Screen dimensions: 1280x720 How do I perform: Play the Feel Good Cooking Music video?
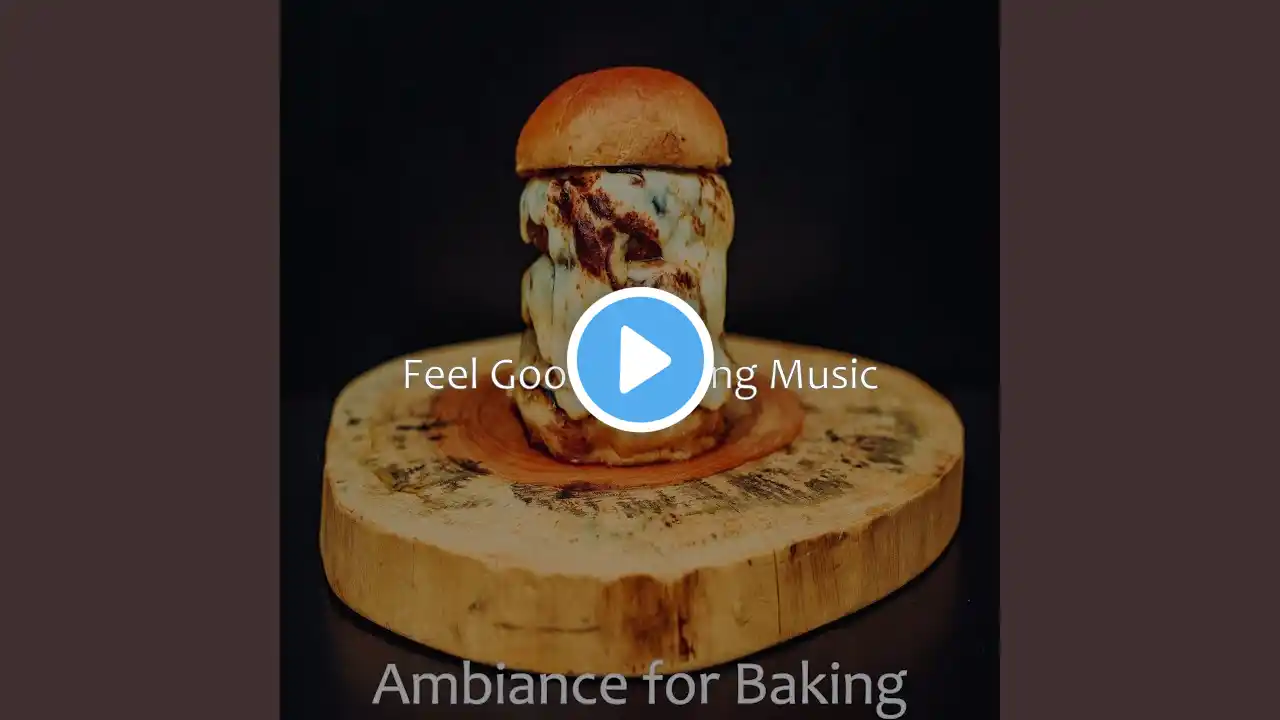tap(640, 360)
